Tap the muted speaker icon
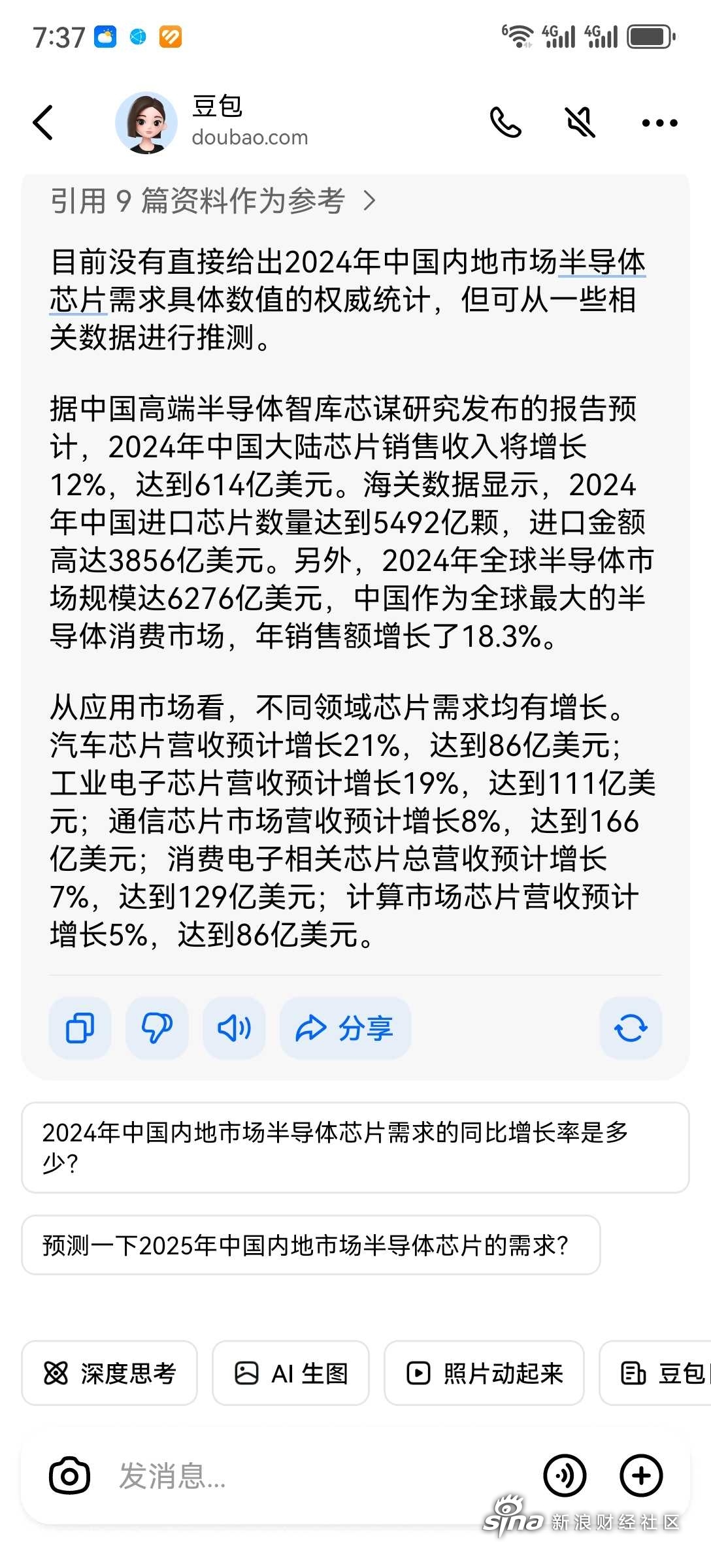The width and height of the screenshot is (711, 1568). click(x=580, y=122)
